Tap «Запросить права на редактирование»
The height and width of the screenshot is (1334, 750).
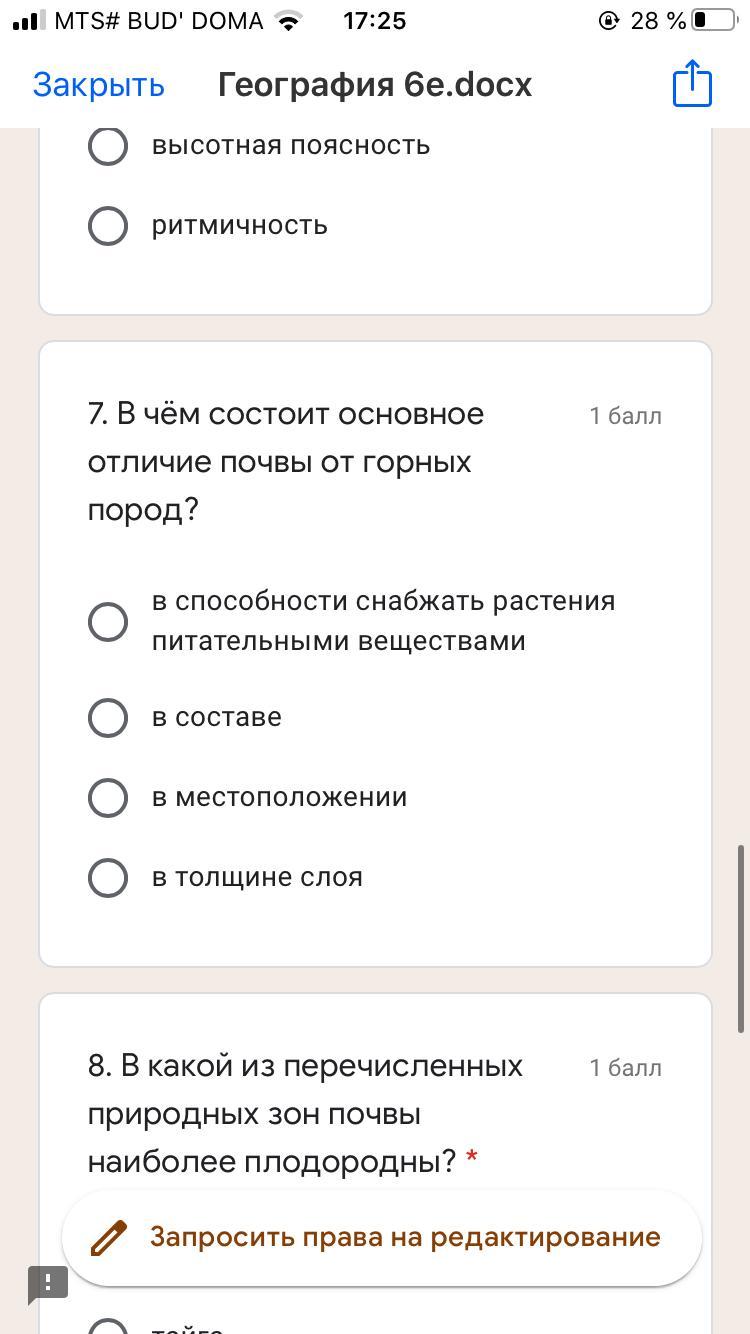click(x=382, y=1237)
